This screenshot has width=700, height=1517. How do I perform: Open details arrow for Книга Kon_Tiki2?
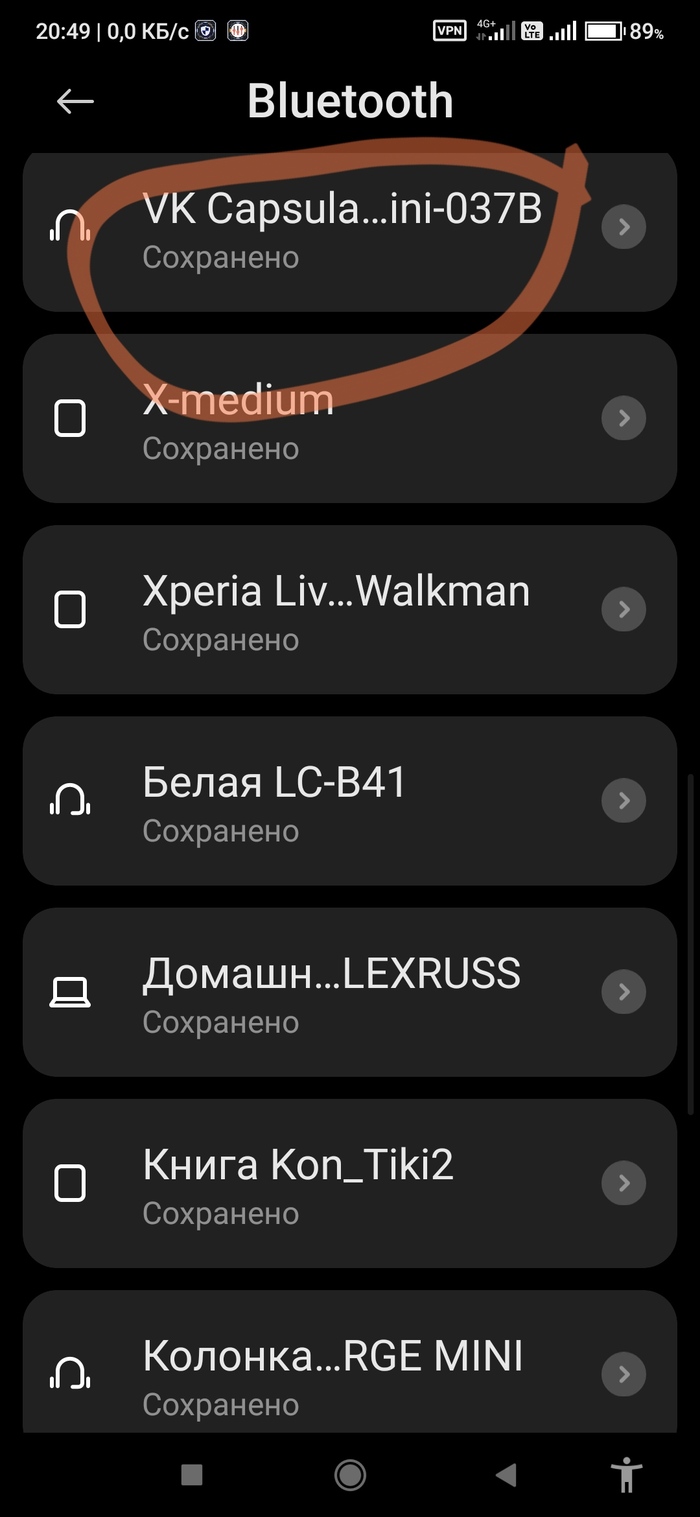[624, 1183]
